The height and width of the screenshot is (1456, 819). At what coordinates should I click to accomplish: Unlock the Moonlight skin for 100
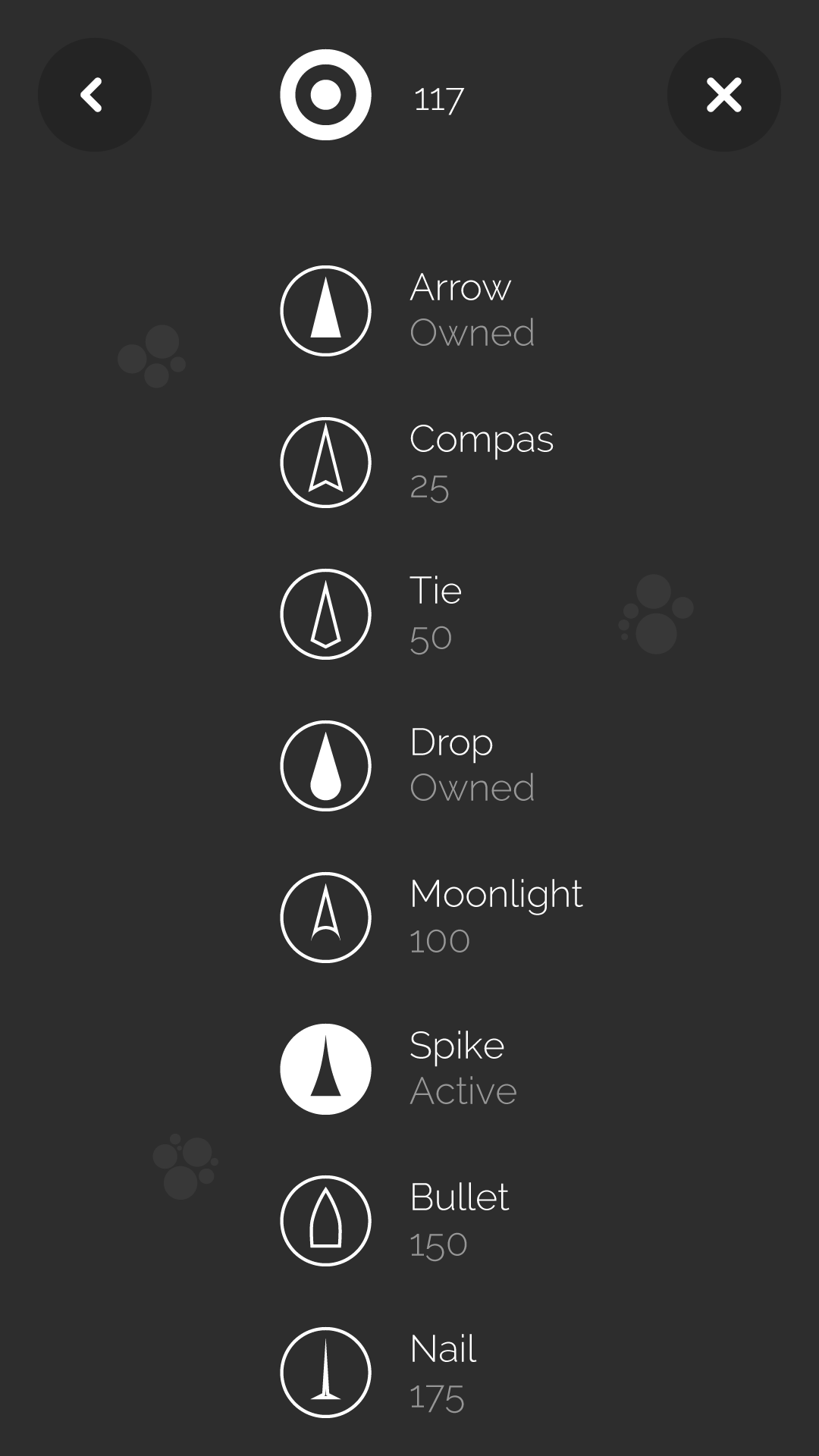[x=431, y=918]
